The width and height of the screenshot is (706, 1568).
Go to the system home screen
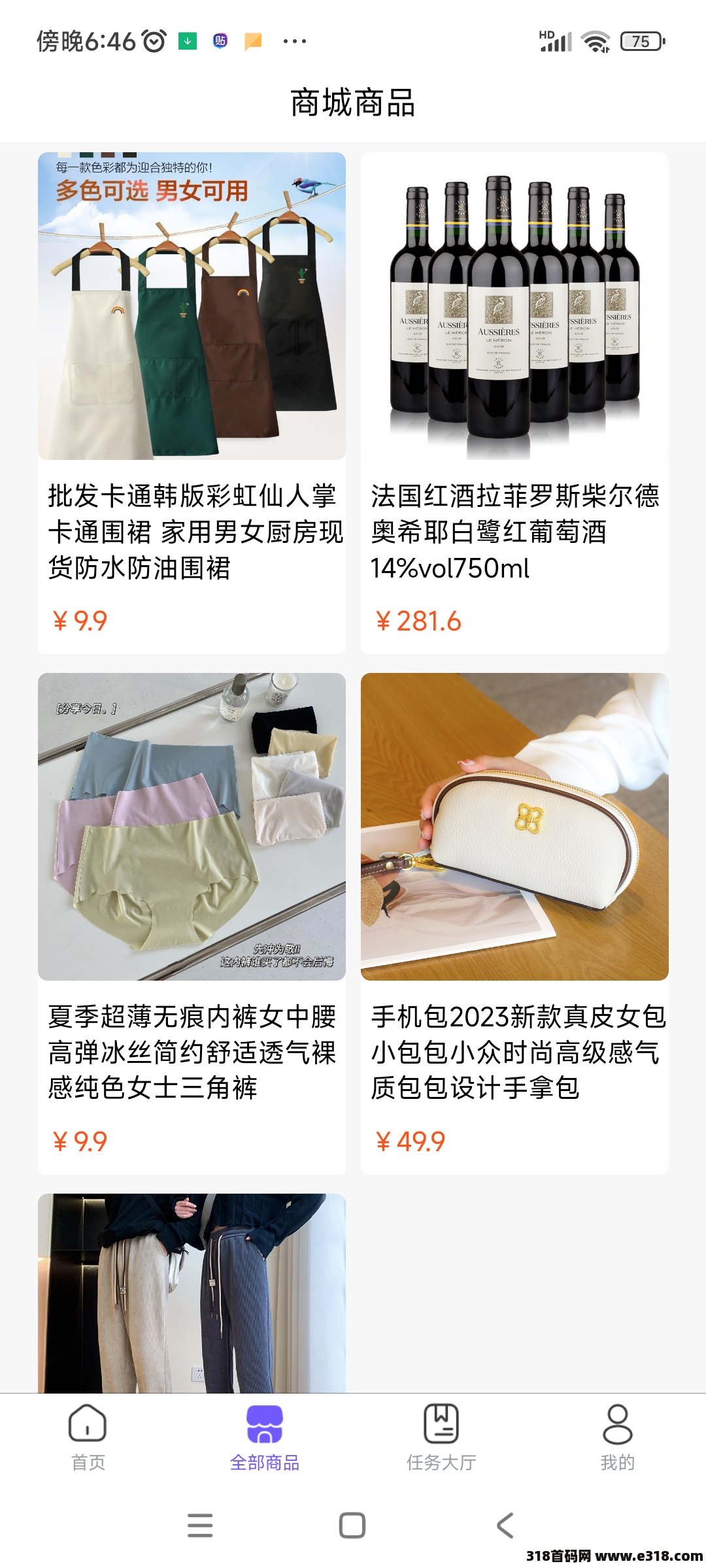pyautogui.click(x=352, y=1526)
